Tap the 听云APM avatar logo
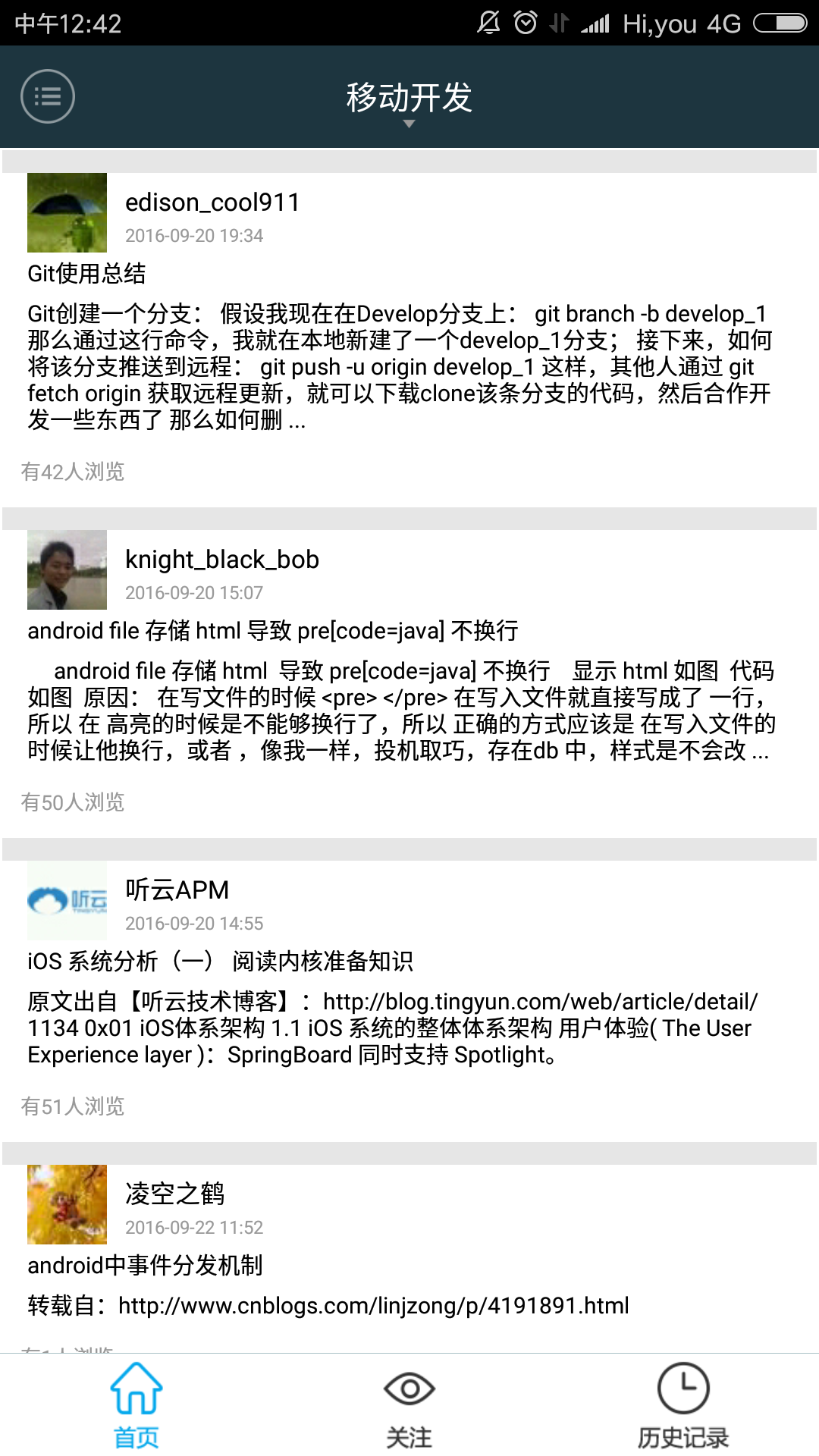This screenshot has width=819, height=1456. 67,901
